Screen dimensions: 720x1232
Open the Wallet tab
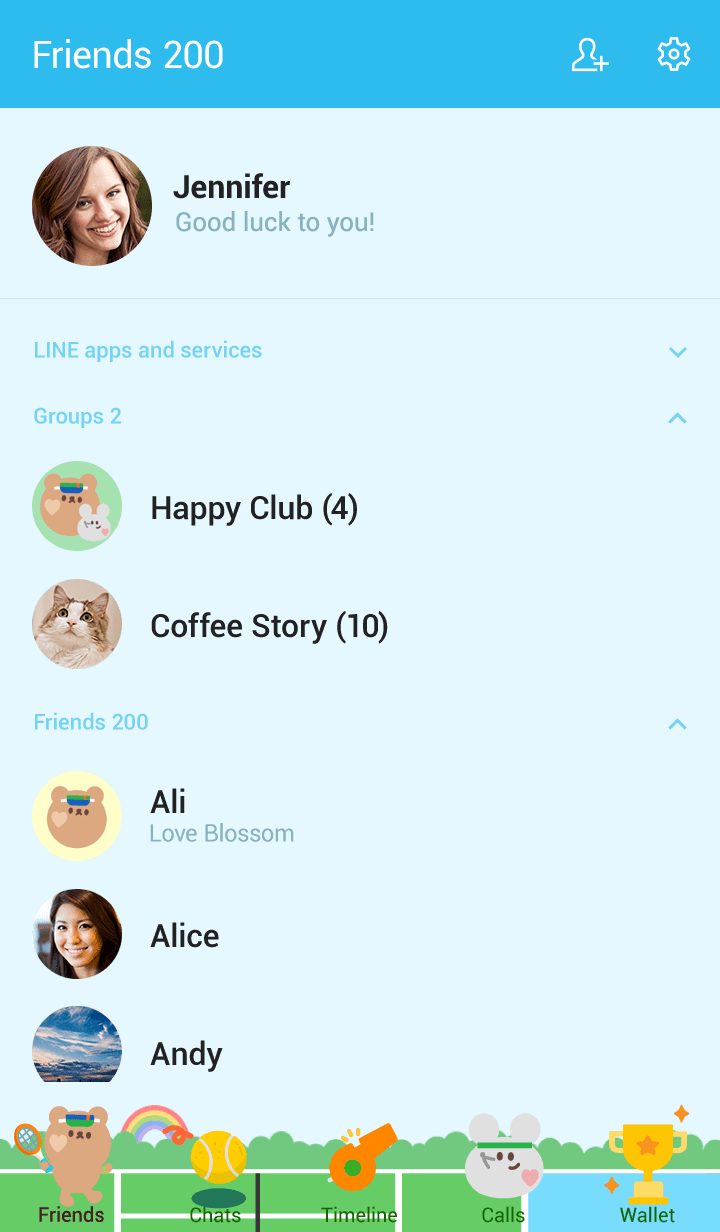(647, 1180)
